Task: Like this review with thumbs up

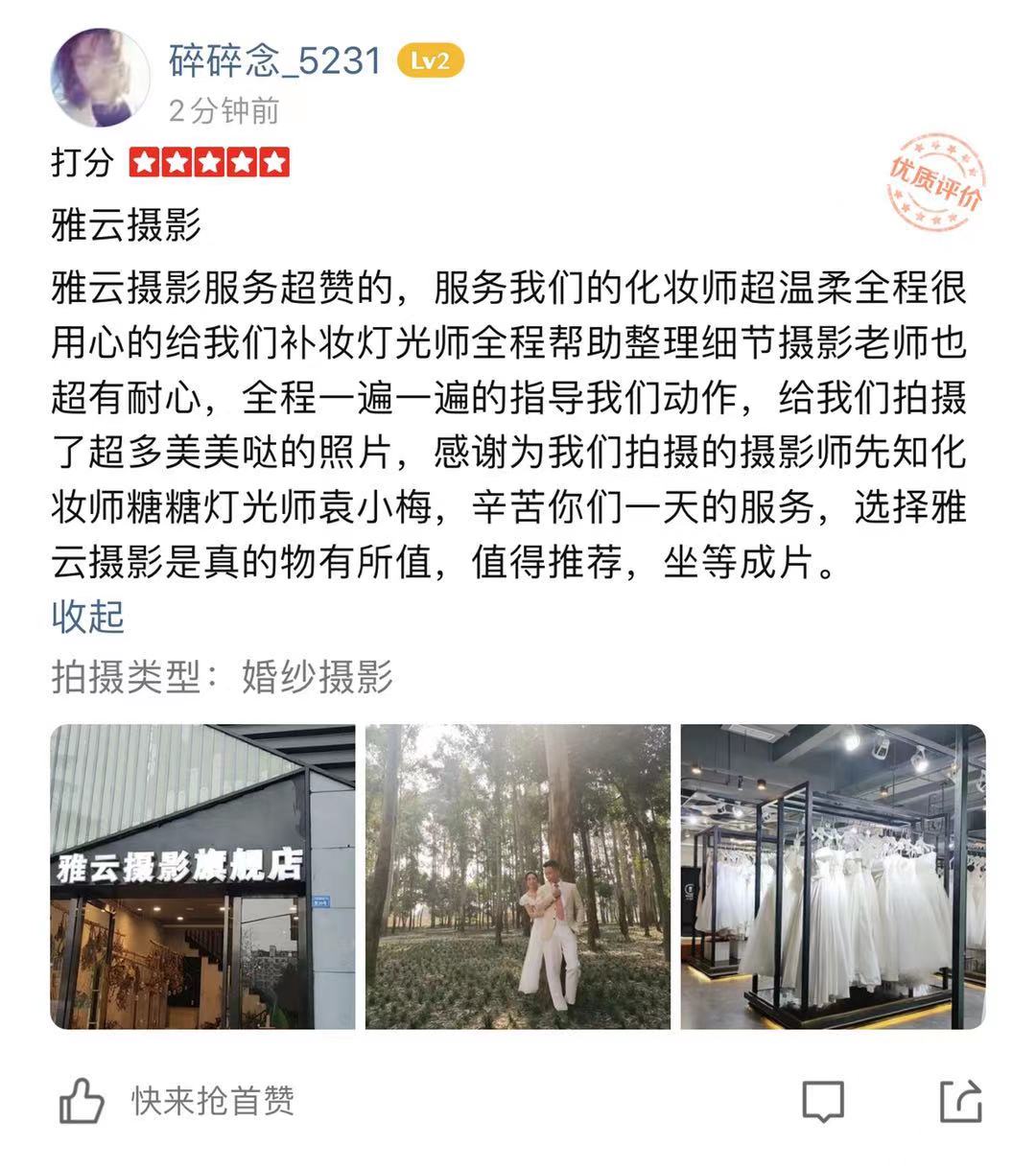Action: 82,1101
